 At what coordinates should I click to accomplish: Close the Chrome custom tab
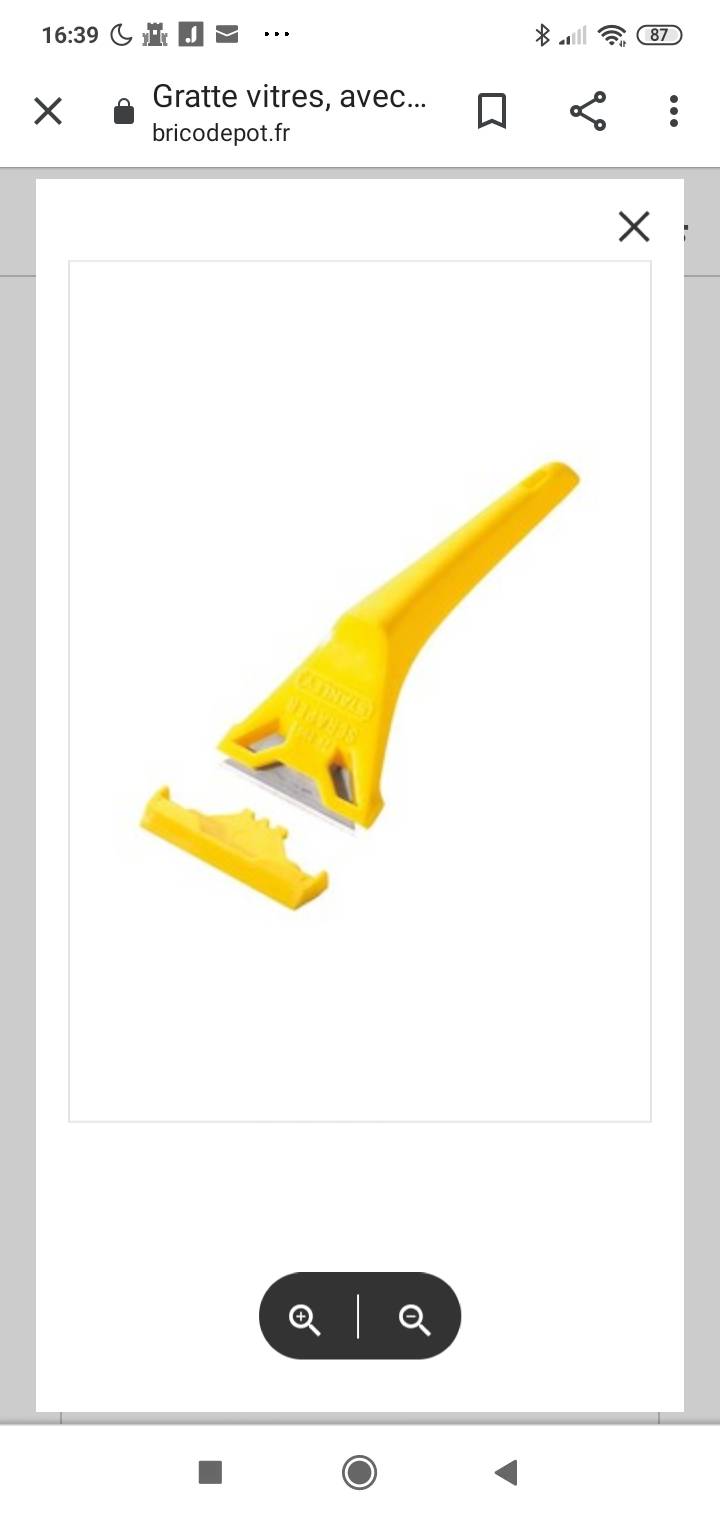pyautogui.click(x=48, y=111)
